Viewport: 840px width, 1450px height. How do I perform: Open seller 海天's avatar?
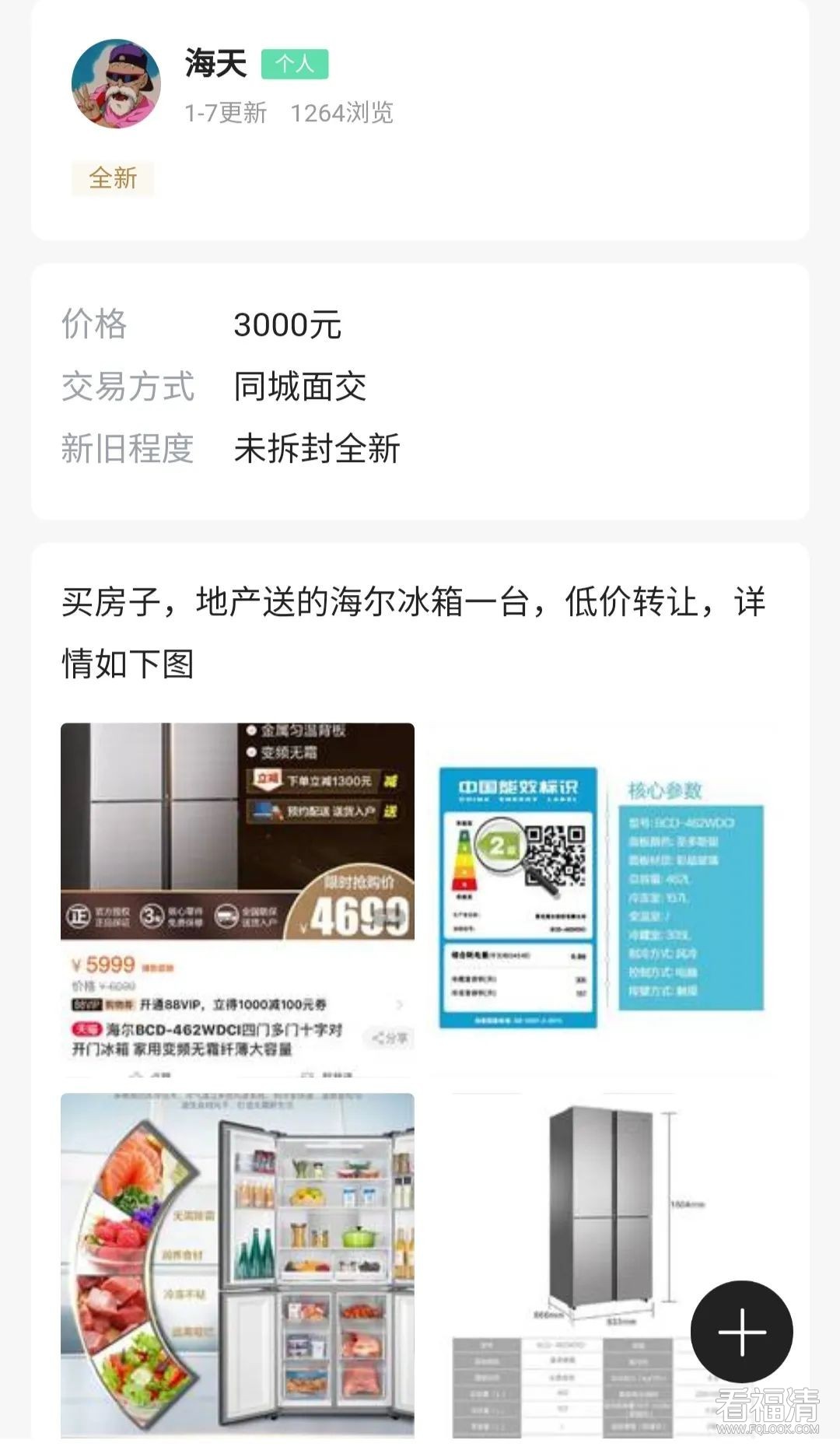[116, 84]
